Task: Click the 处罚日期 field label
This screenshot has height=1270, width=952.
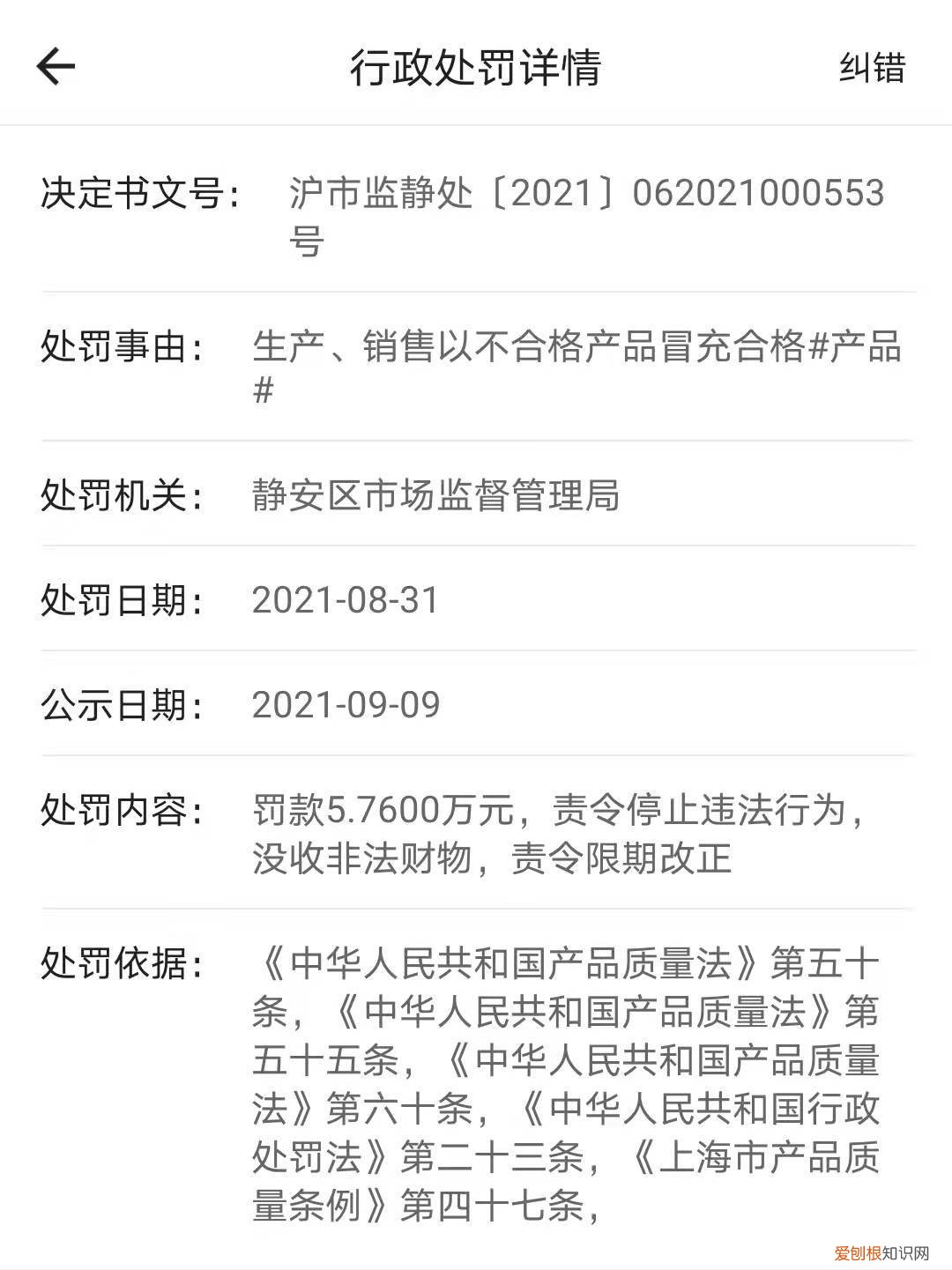Action: tap(123, 598)
